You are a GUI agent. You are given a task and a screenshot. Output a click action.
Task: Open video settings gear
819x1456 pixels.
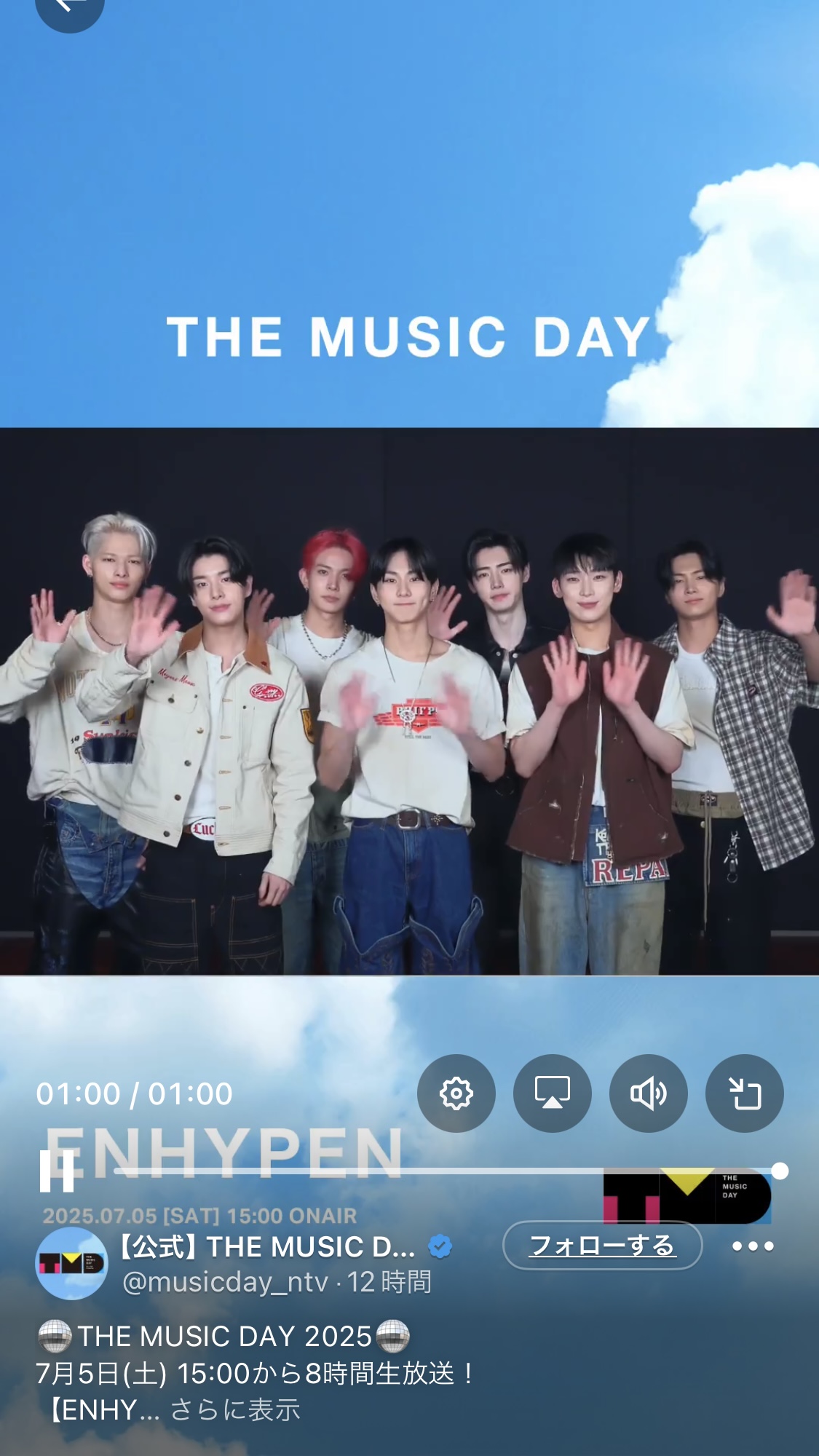pyautogui.click(x=456, y=1093)
